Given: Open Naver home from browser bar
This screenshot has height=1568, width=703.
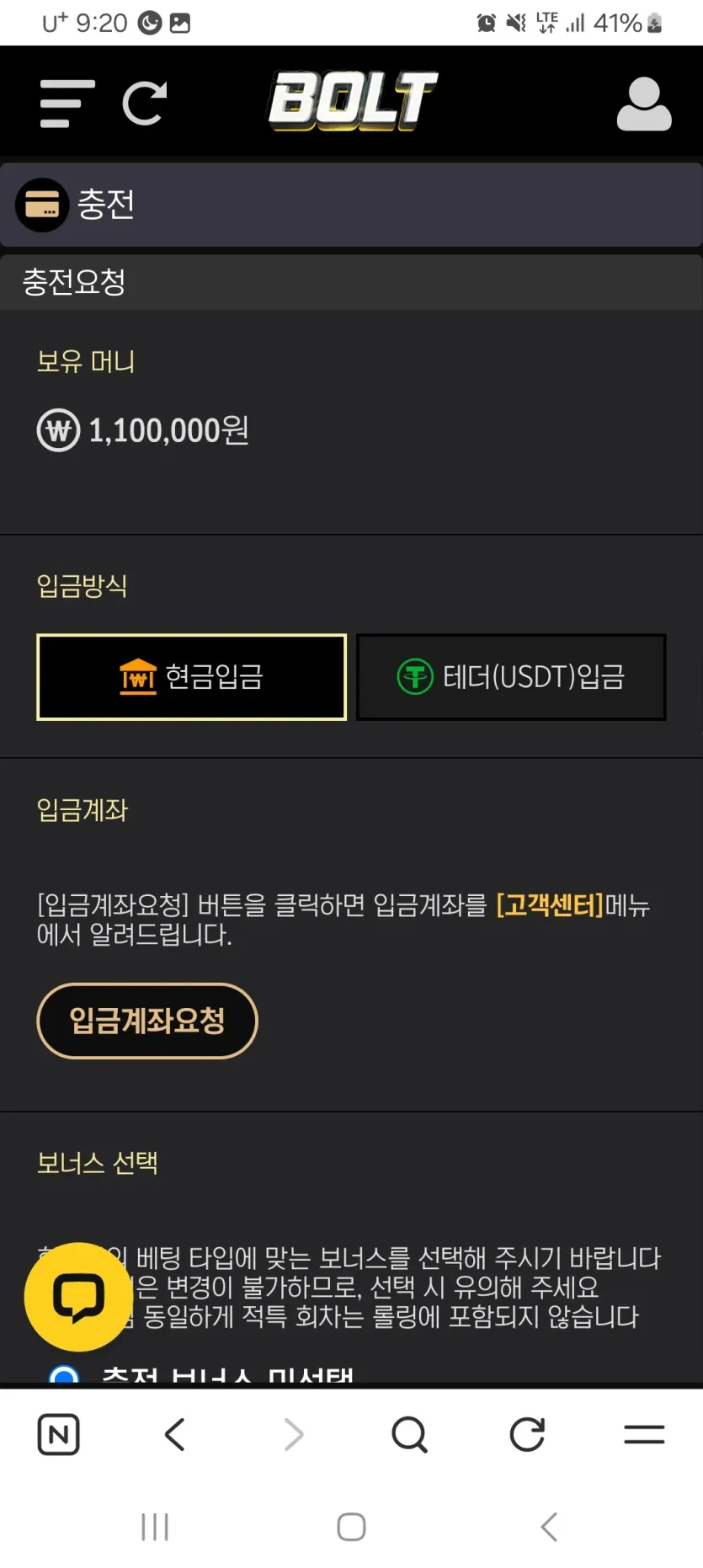Looking at the screenshot, I should [59, 1434].
